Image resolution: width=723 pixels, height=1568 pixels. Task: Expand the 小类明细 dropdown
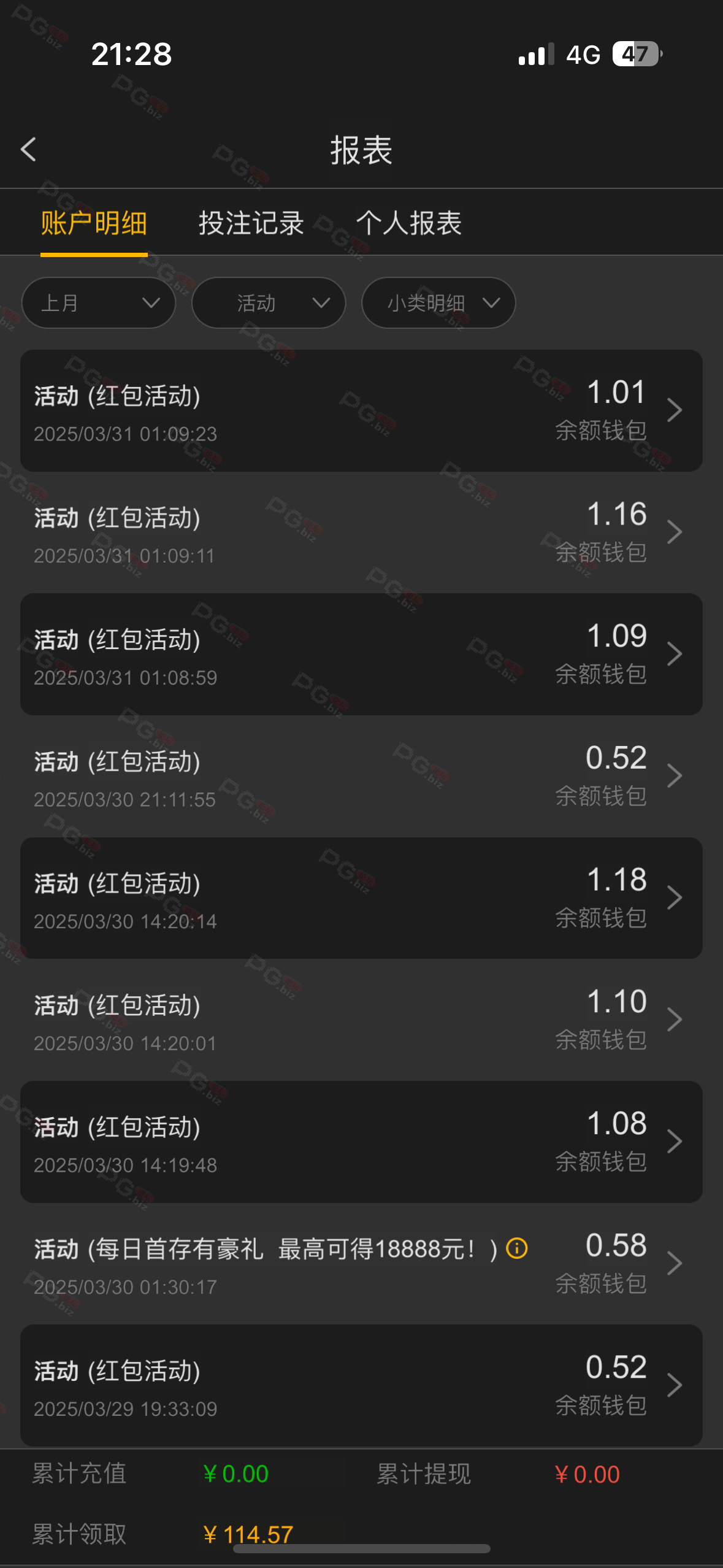tap(438, 303)
